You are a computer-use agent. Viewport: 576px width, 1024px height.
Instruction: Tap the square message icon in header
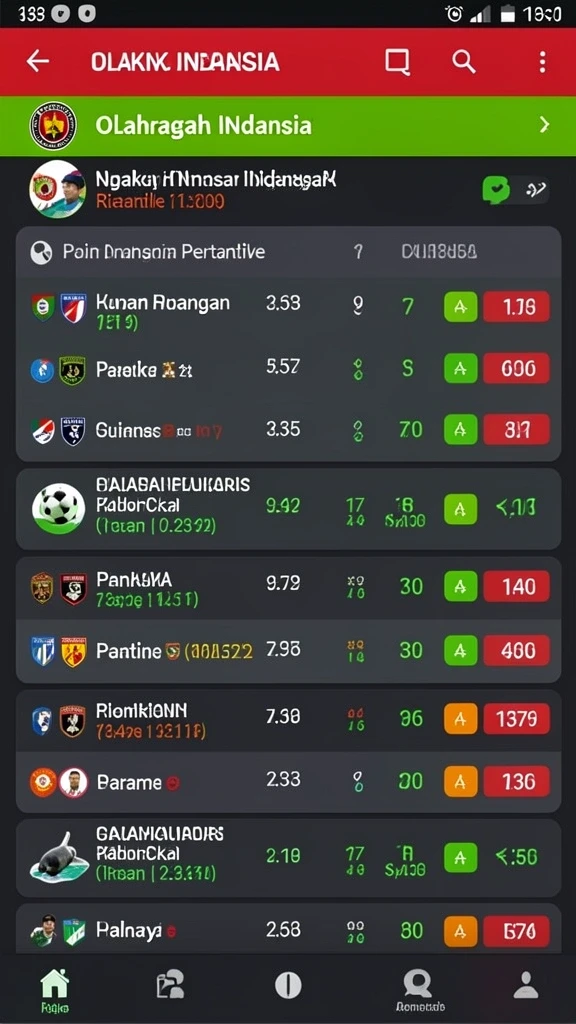coord(397,61)
